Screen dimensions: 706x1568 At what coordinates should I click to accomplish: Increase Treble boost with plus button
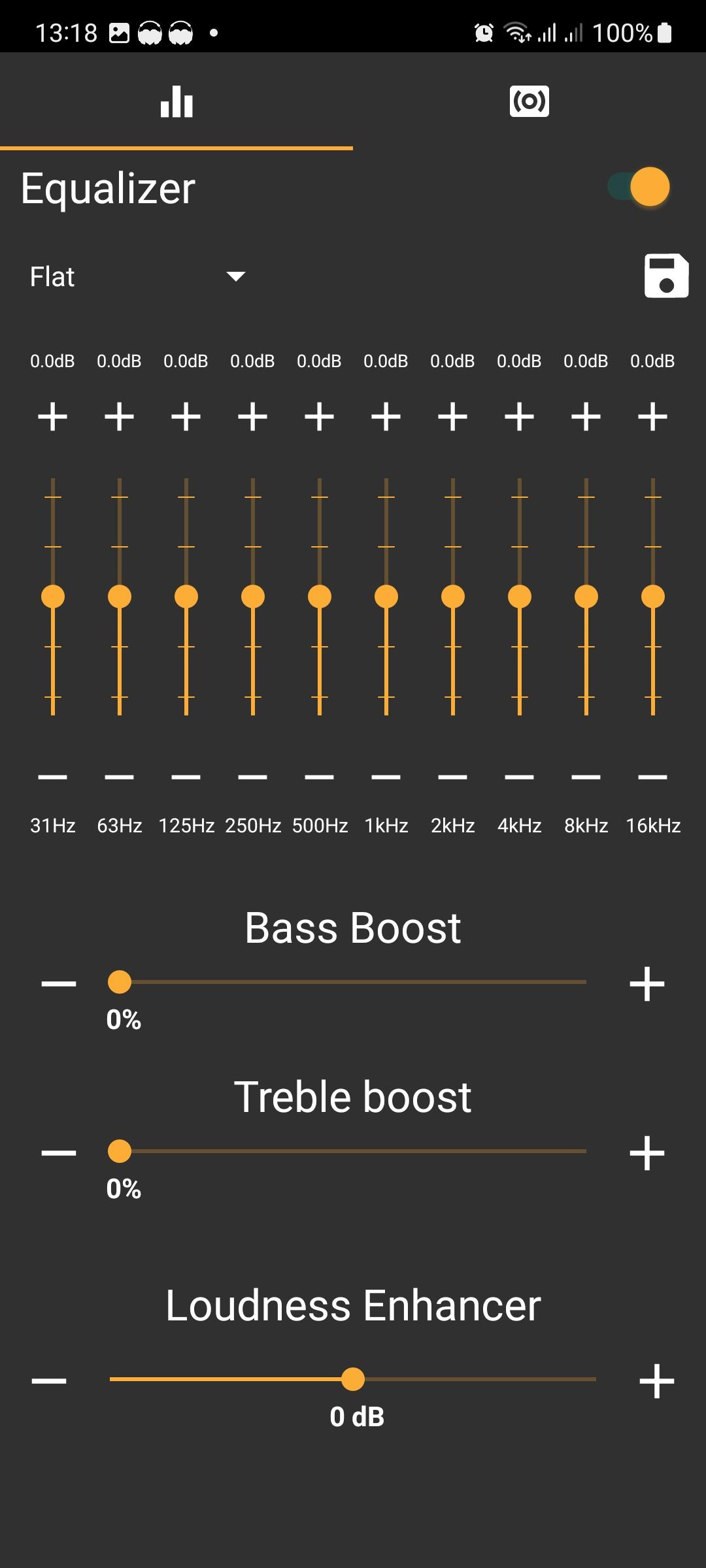(647, 1153)
